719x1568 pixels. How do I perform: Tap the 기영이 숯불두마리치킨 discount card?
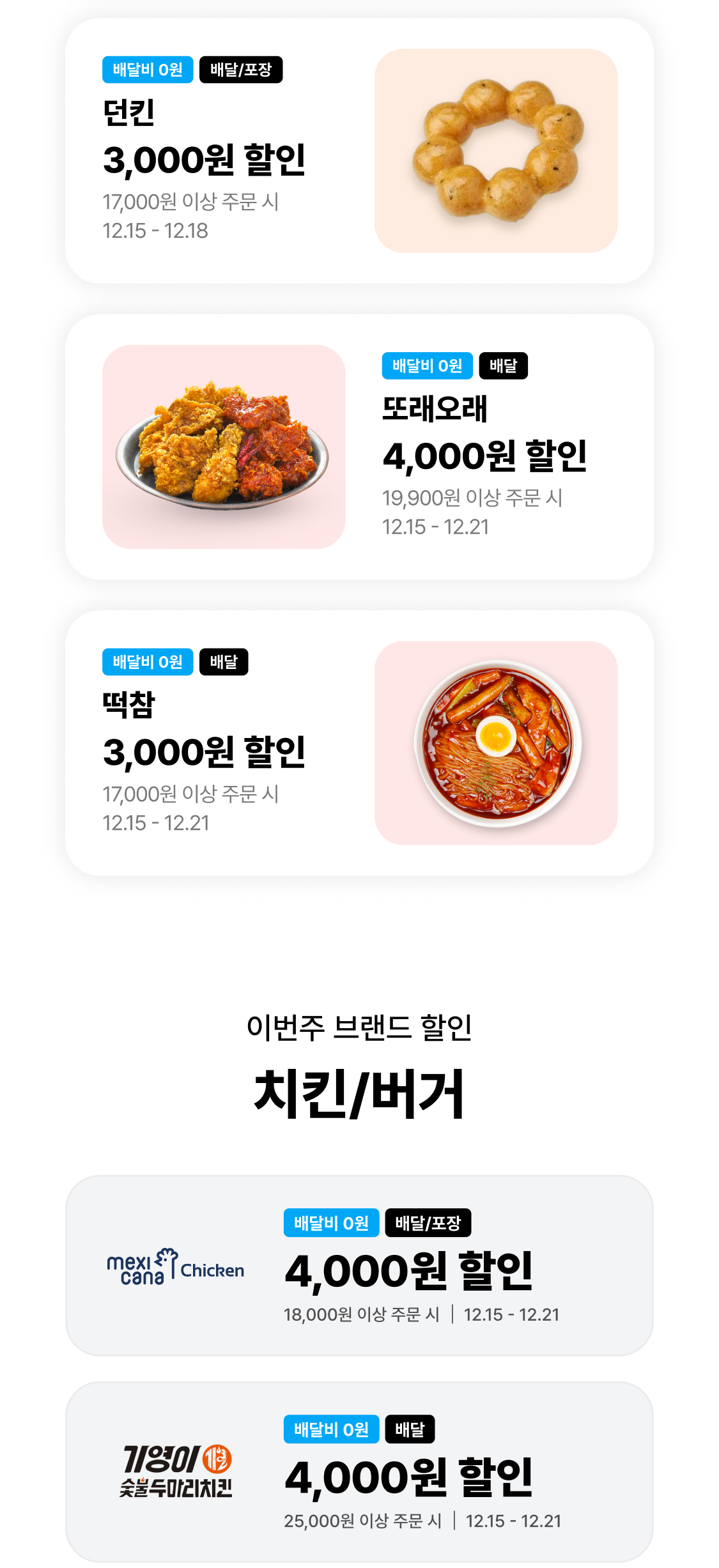click(359, 1472)
